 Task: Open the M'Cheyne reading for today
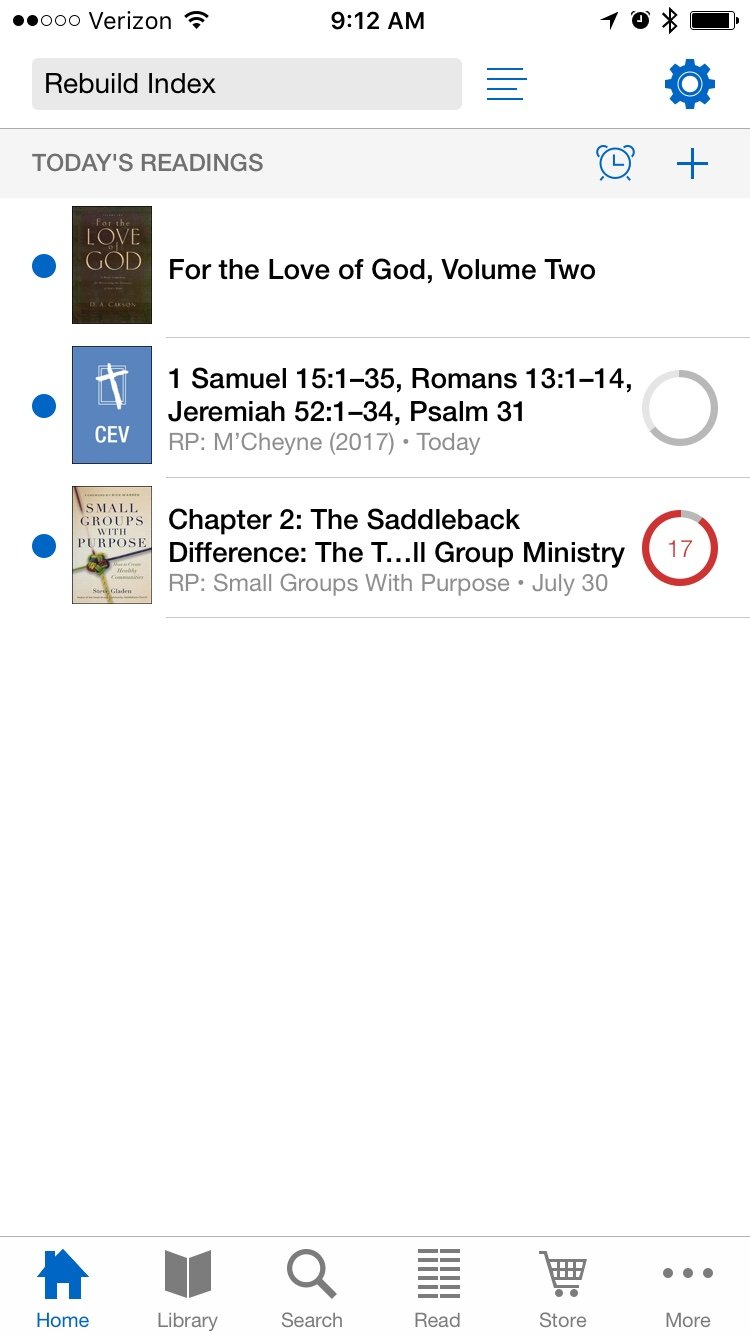pos(400,408)
